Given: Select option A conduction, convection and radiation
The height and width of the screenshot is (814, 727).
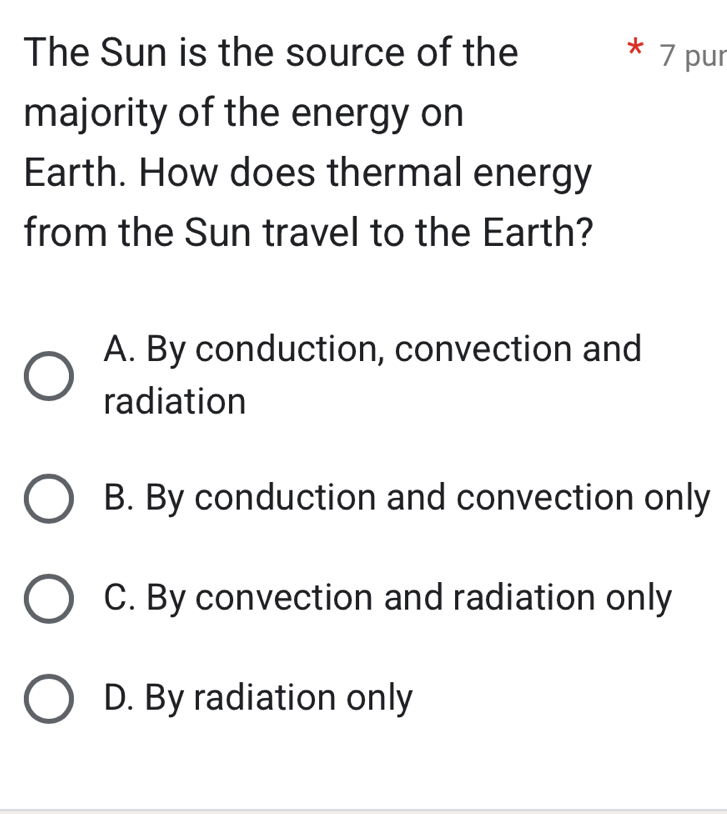Looking at the screenshot, I should [49, 376].
